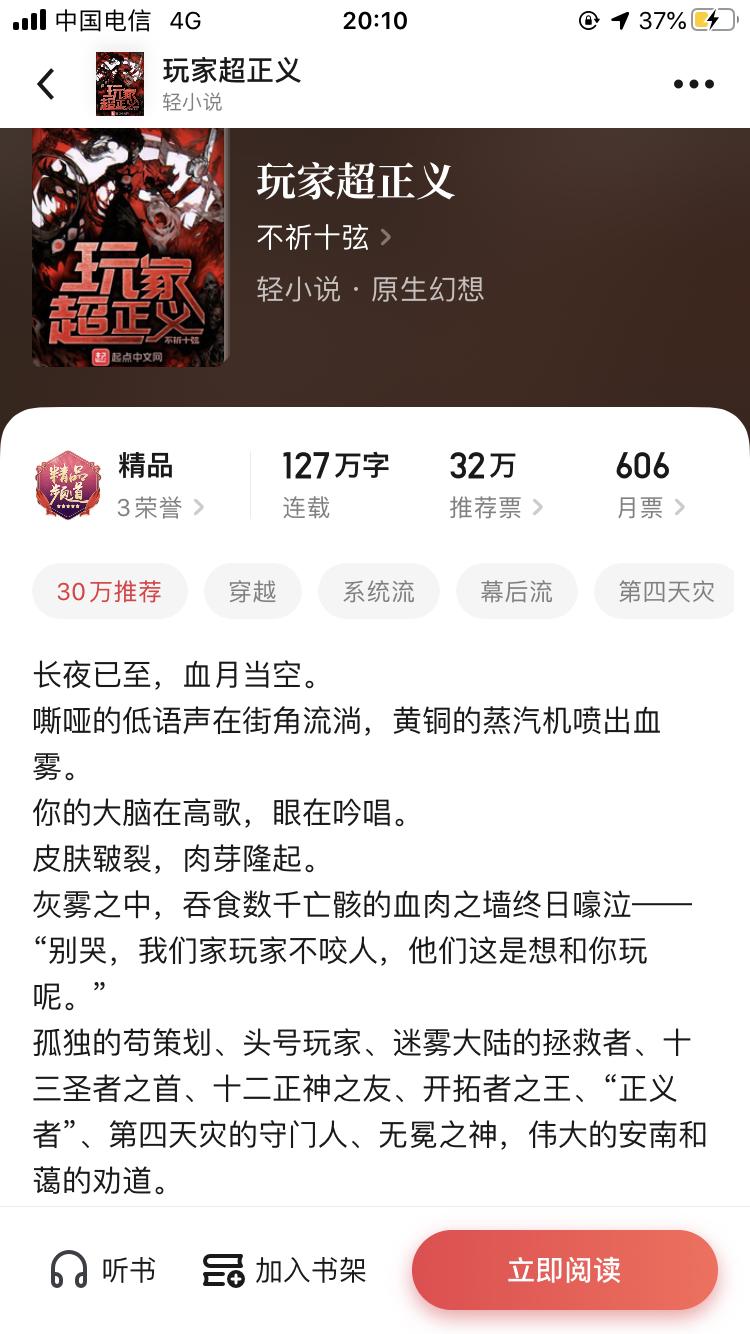The width and height of the screenshot is (750, 1334).
Task: Browse the 第四天灾 tag
Action: tap(666, 591)
